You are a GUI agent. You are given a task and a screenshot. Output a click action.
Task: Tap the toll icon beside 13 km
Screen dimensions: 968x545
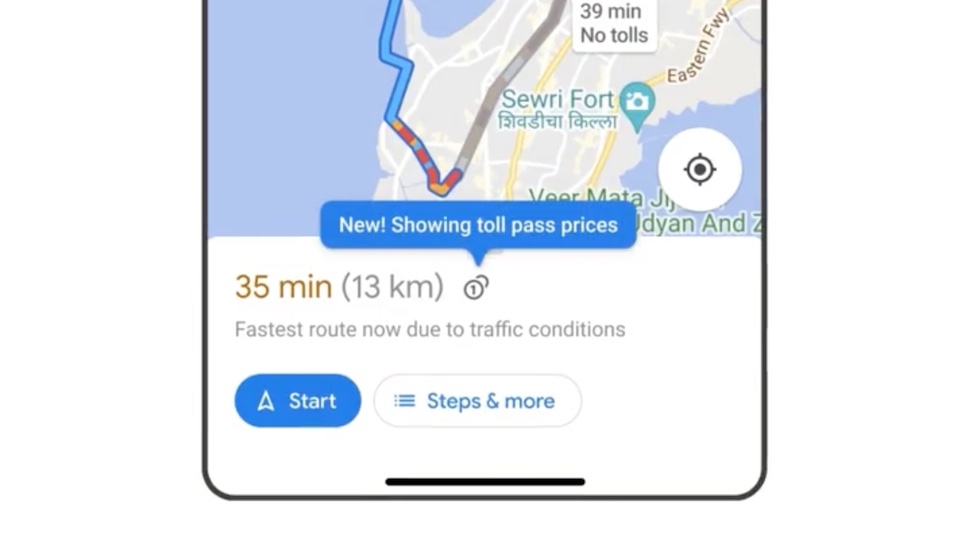pos(476,288)
